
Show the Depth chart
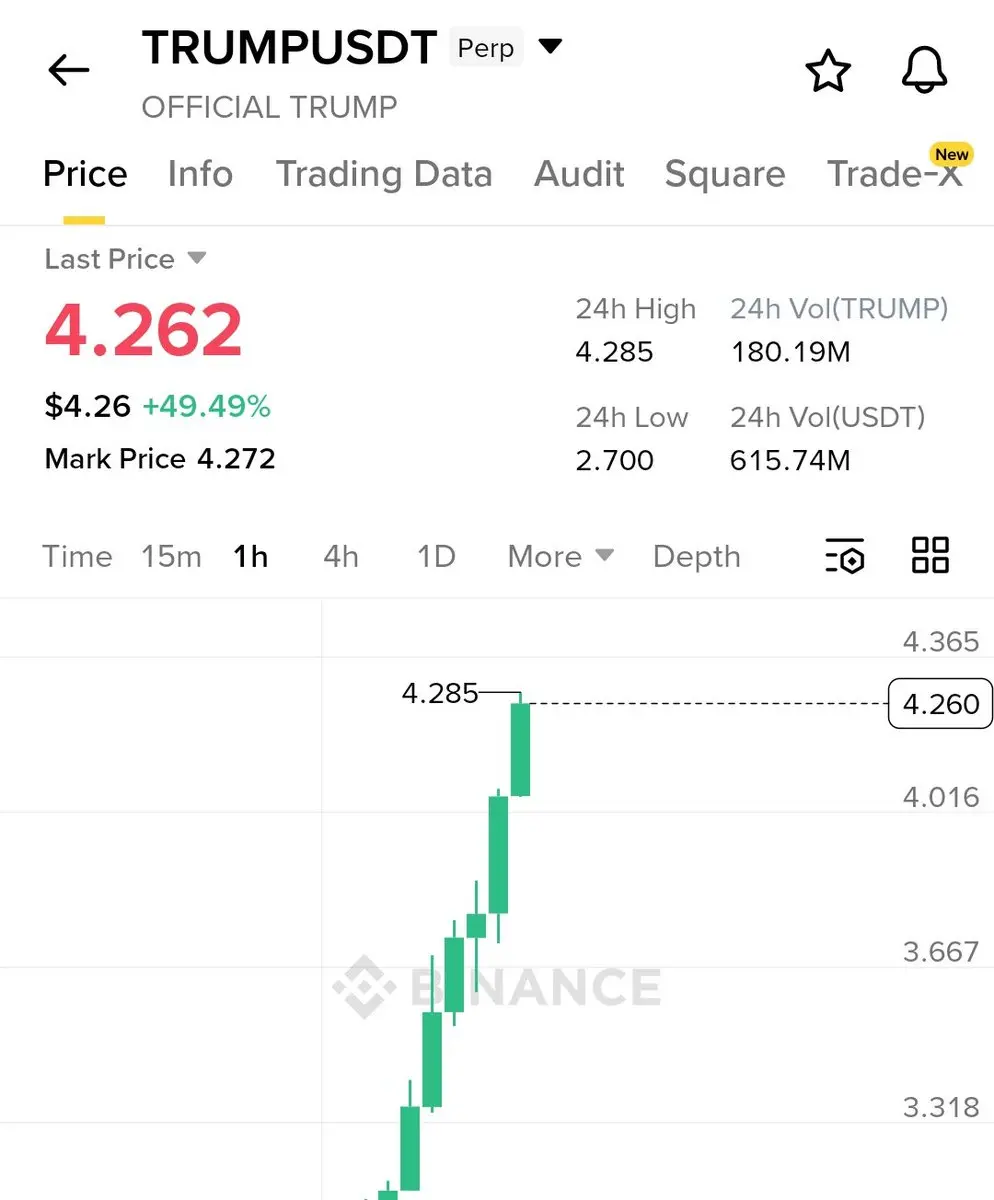point(697,556)
